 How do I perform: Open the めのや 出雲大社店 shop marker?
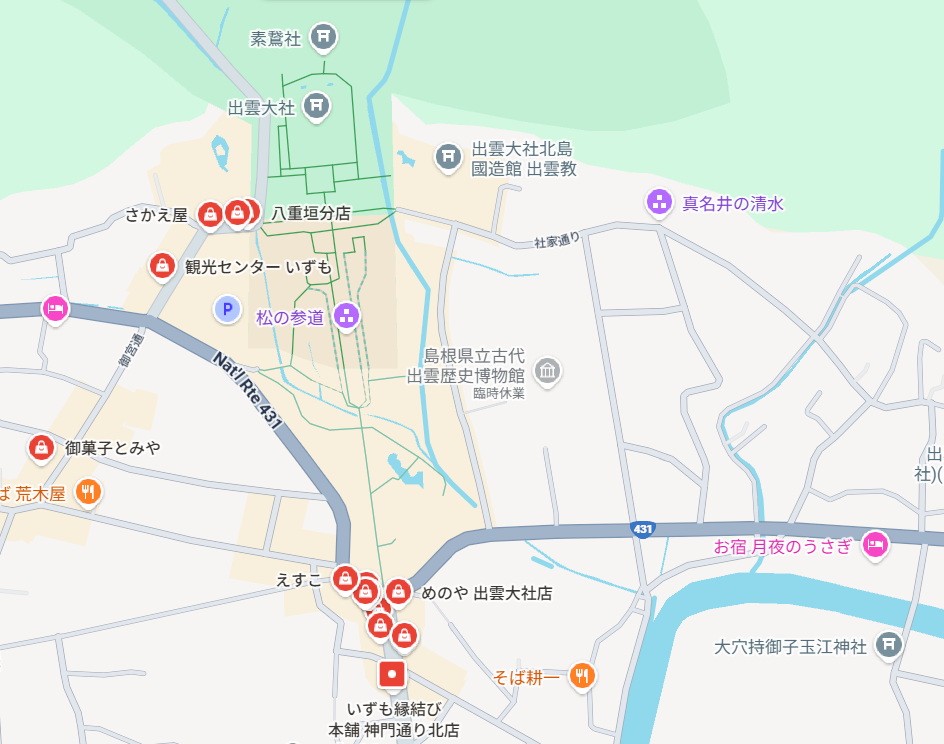point(398,591)
